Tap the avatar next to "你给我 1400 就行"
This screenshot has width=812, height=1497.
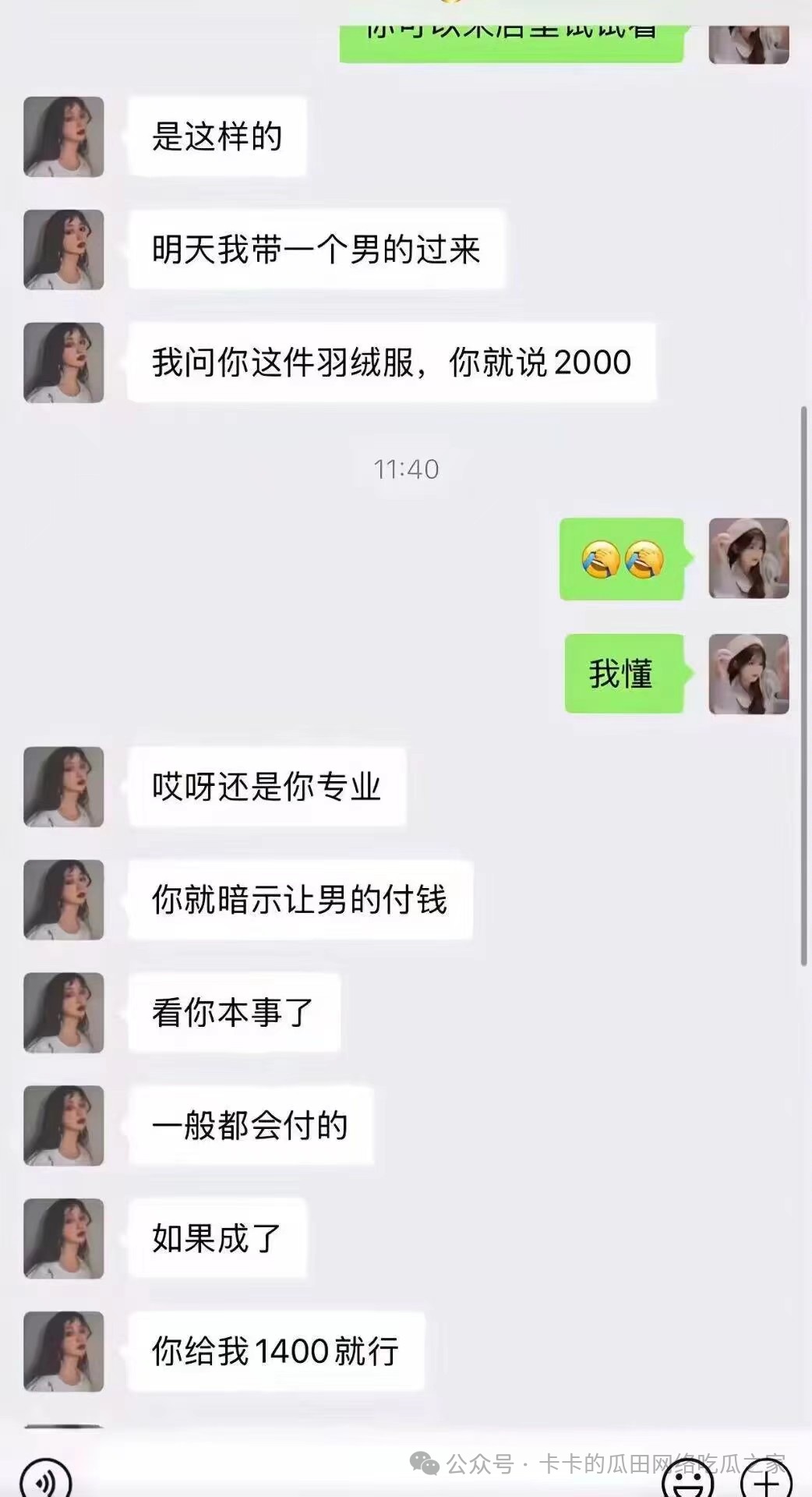(x=63, y=1353)
